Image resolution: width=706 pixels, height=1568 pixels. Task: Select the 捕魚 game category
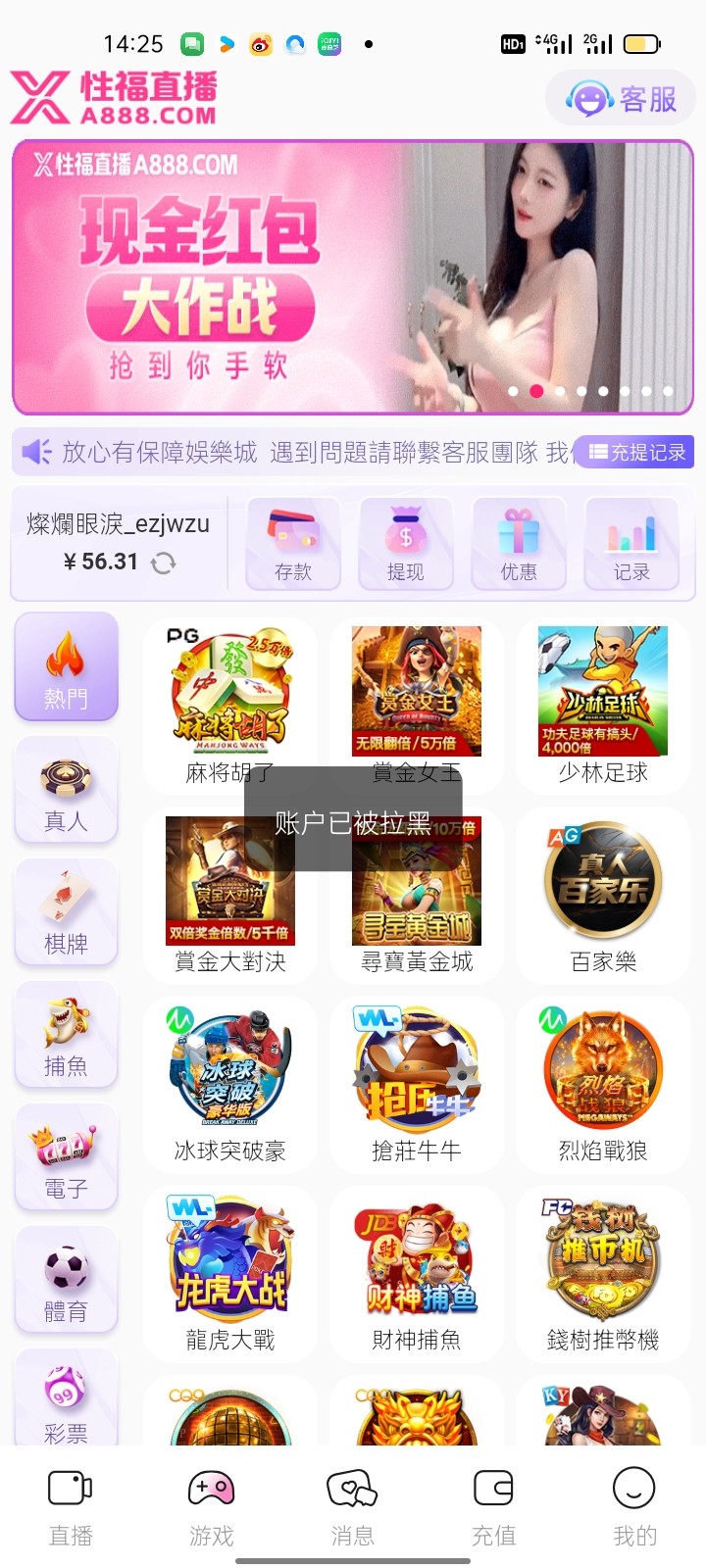[x=66, y=1035]
